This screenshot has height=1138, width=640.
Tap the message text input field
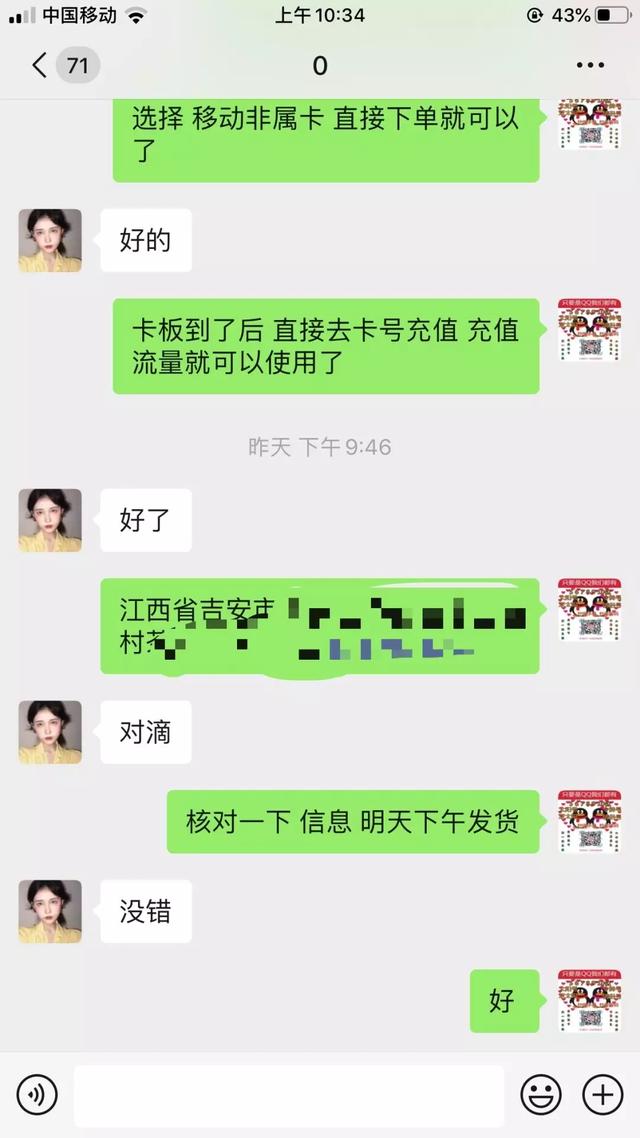point(288,1096)
